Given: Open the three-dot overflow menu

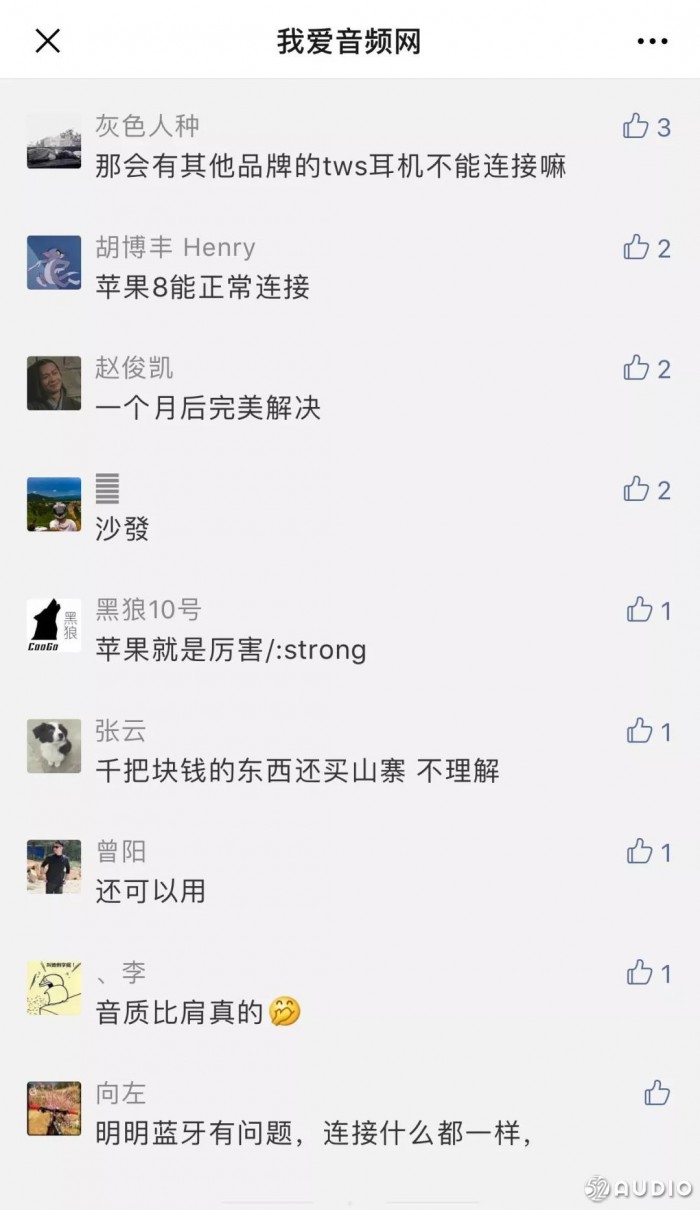Looking at the screenshot, I should (x=652, y=41).
